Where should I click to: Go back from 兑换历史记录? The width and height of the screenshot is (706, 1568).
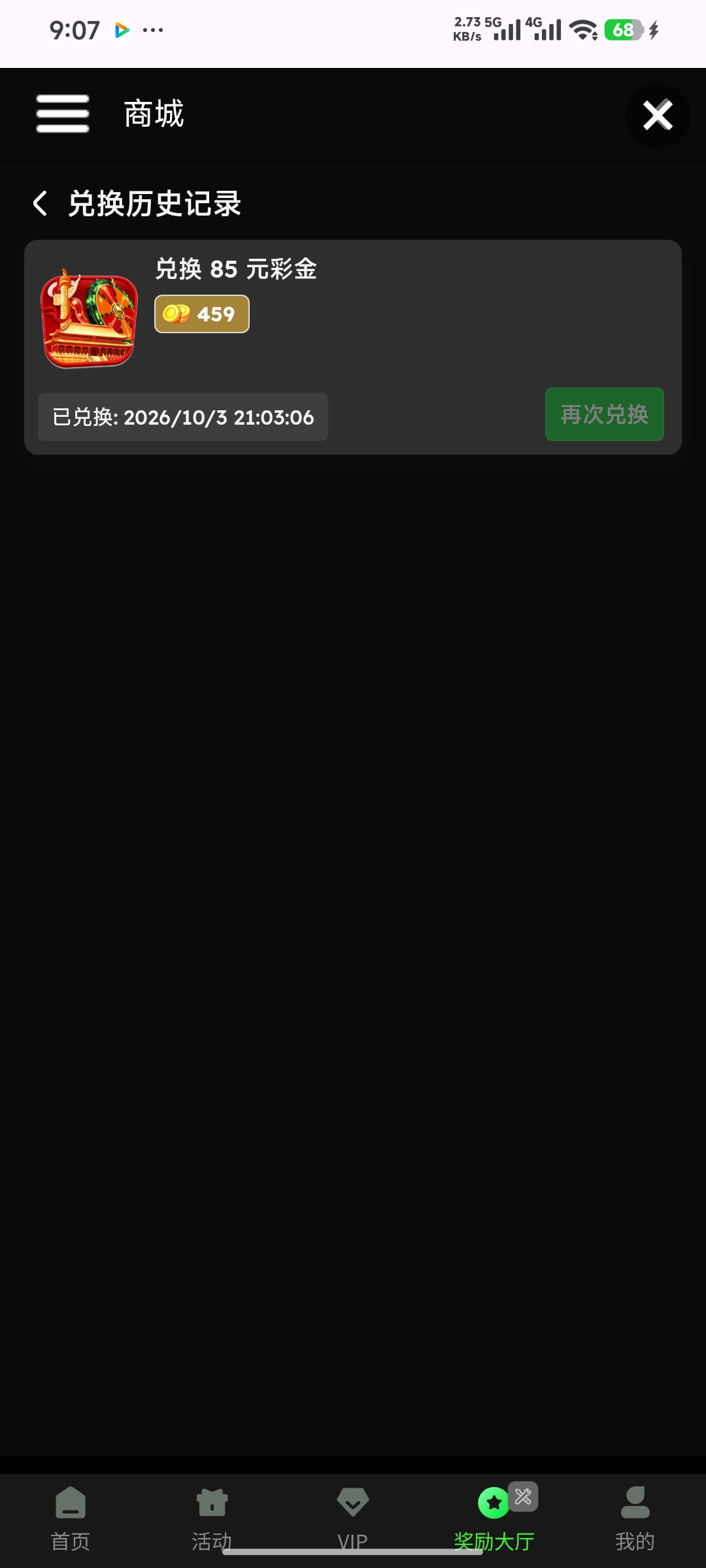point(40,203)
